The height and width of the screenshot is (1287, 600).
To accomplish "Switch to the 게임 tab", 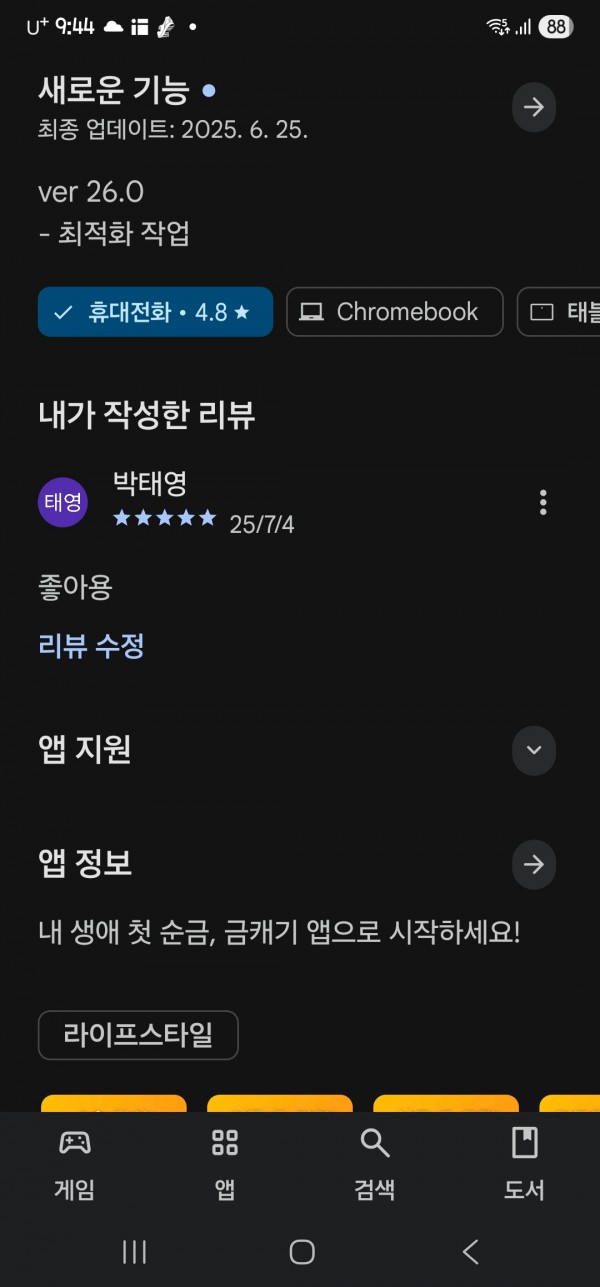I will click(x=75, y=1164).
